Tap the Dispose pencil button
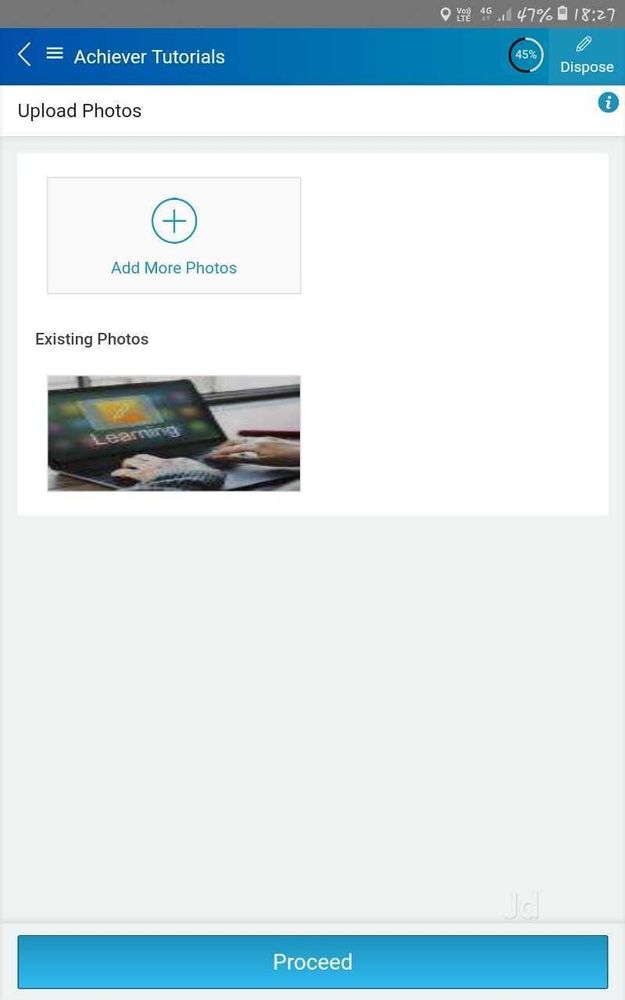This screenshot has width=625, height=1000. coord(586,56)
